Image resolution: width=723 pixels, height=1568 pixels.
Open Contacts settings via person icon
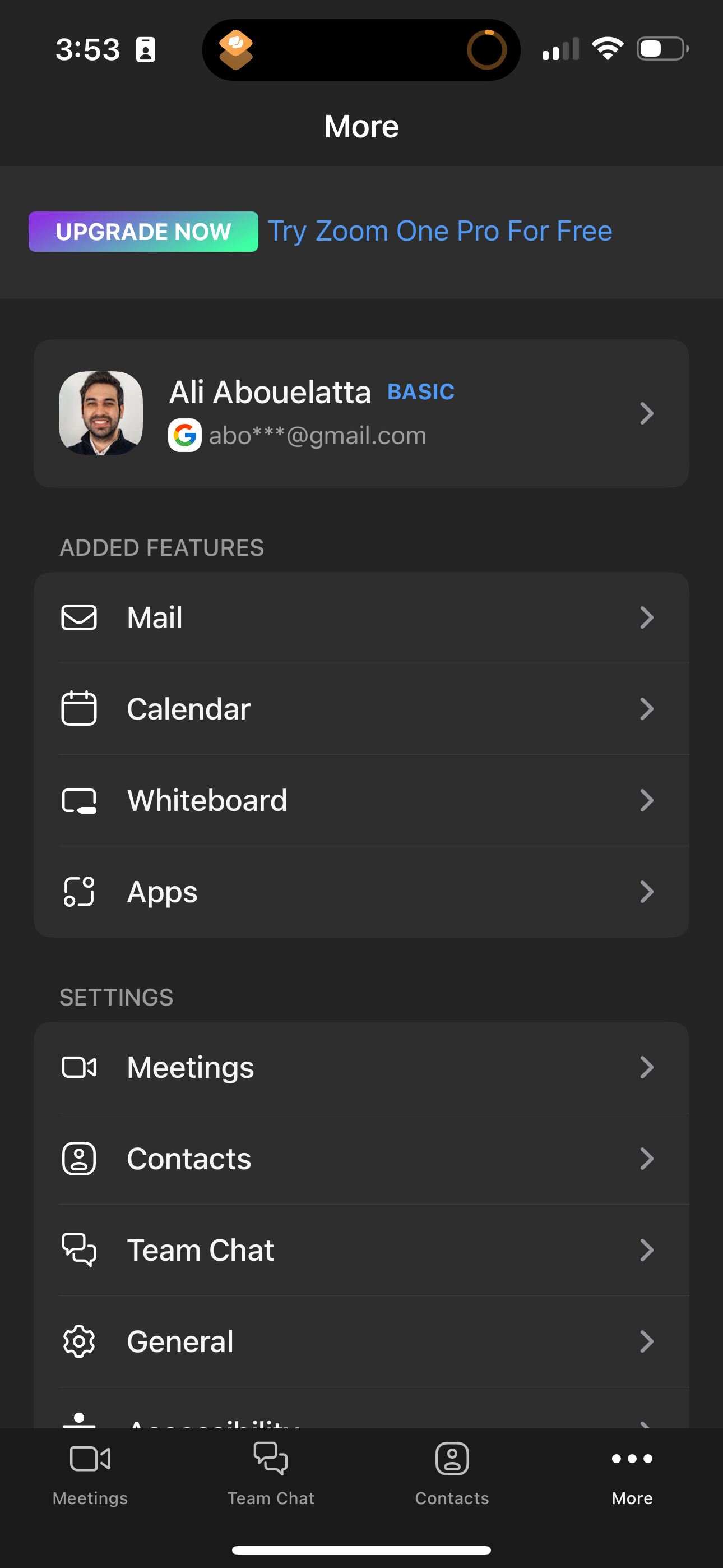(x=80, y=1159)
